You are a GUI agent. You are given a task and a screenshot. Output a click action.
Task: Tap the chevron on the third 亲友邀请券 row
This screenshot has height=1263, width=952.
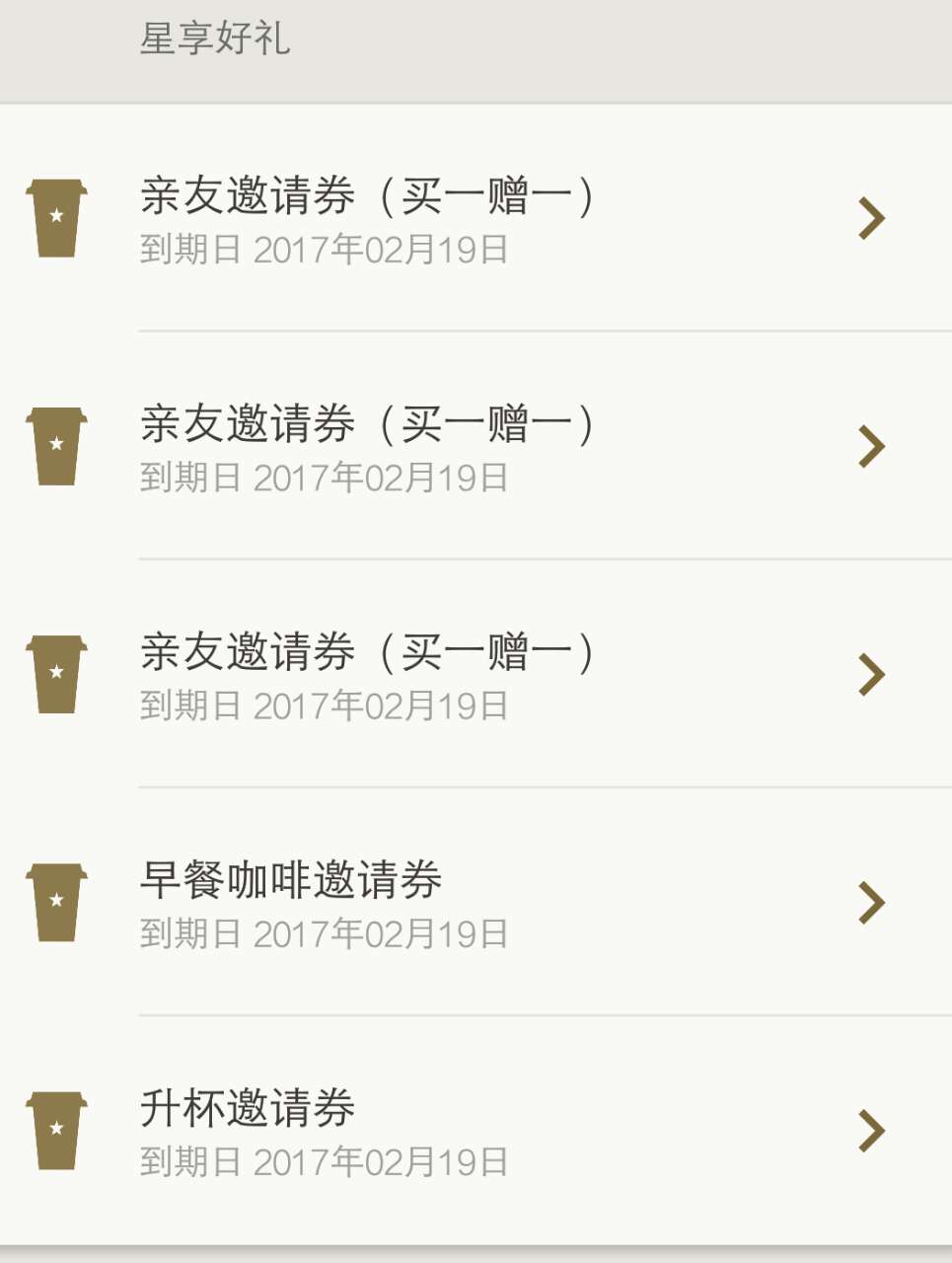[x=871, y=674]
